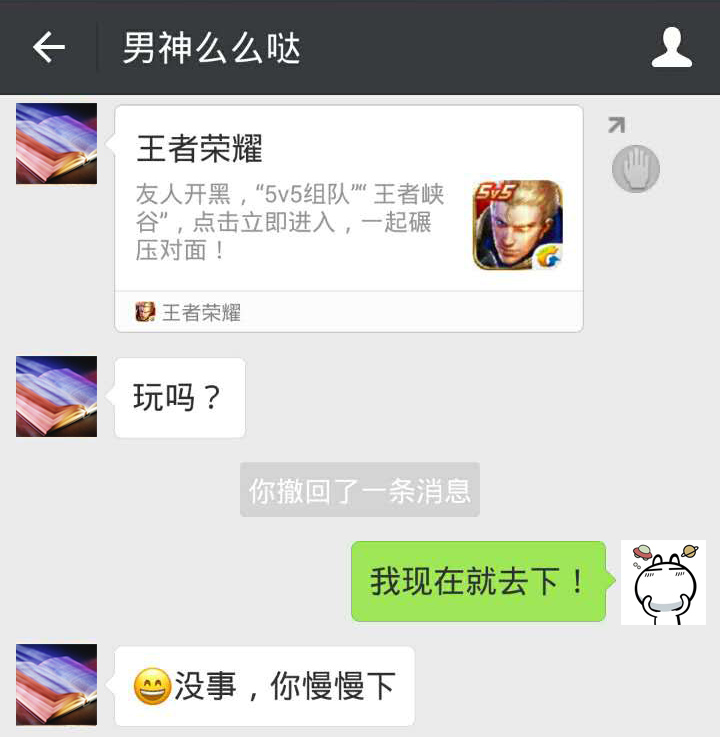Open chat info profile icon
The height and width of the screenshot is (737, 720).
coord(671,47)
